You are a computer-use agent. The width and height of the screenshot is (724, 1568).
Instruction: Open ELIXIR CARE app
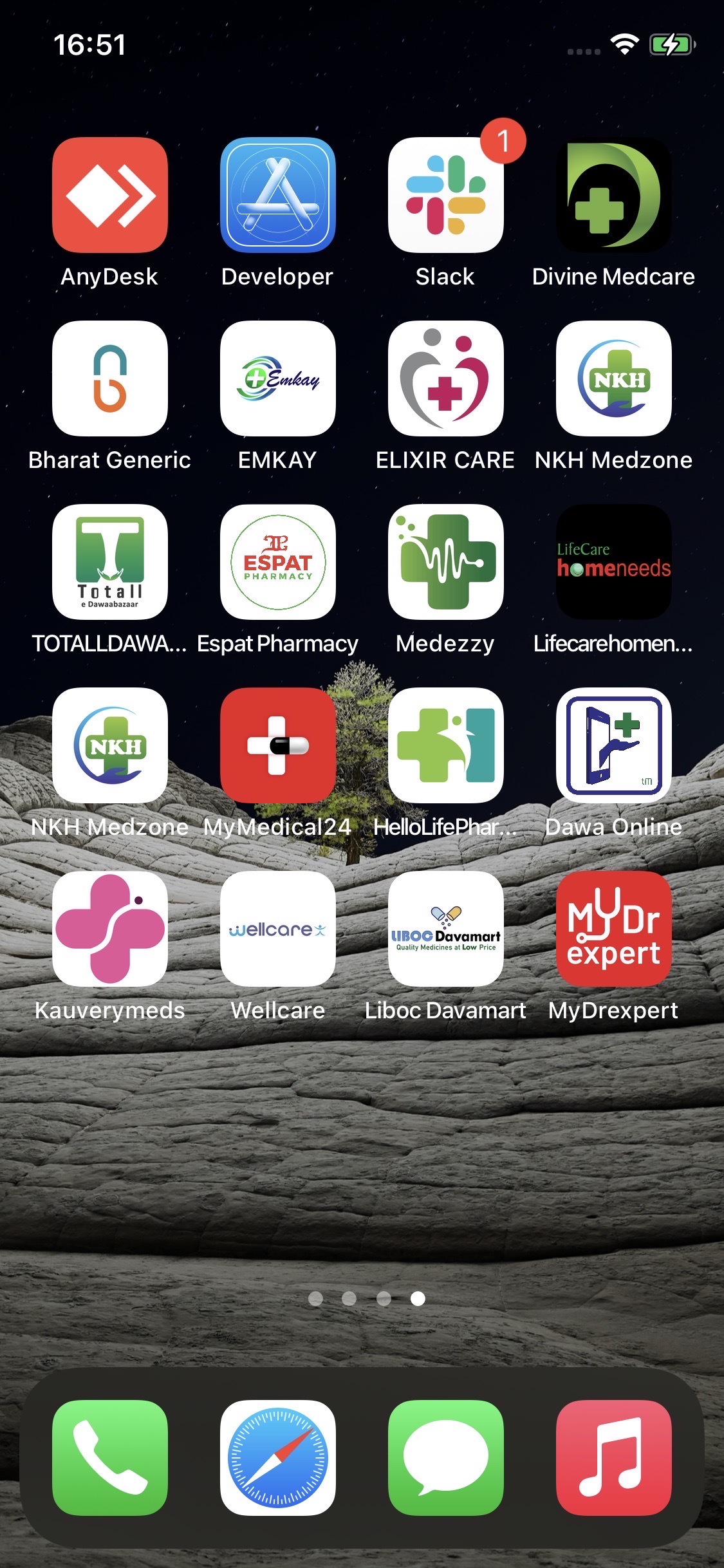point(446,378)
